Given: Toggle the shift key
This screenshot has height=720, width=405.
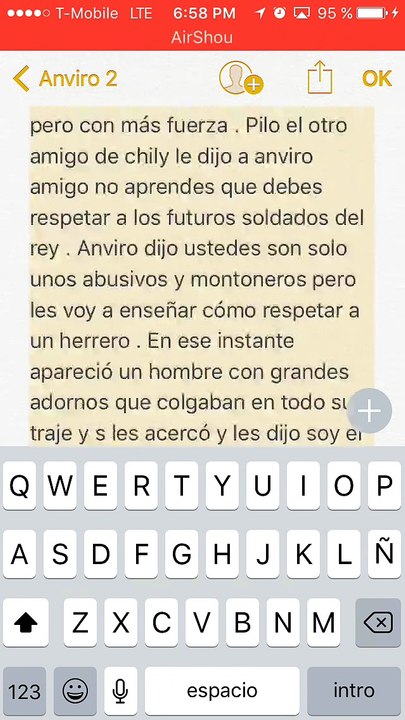Looking at the screenshot, I should pyautogui.click(x=26, y=623).
